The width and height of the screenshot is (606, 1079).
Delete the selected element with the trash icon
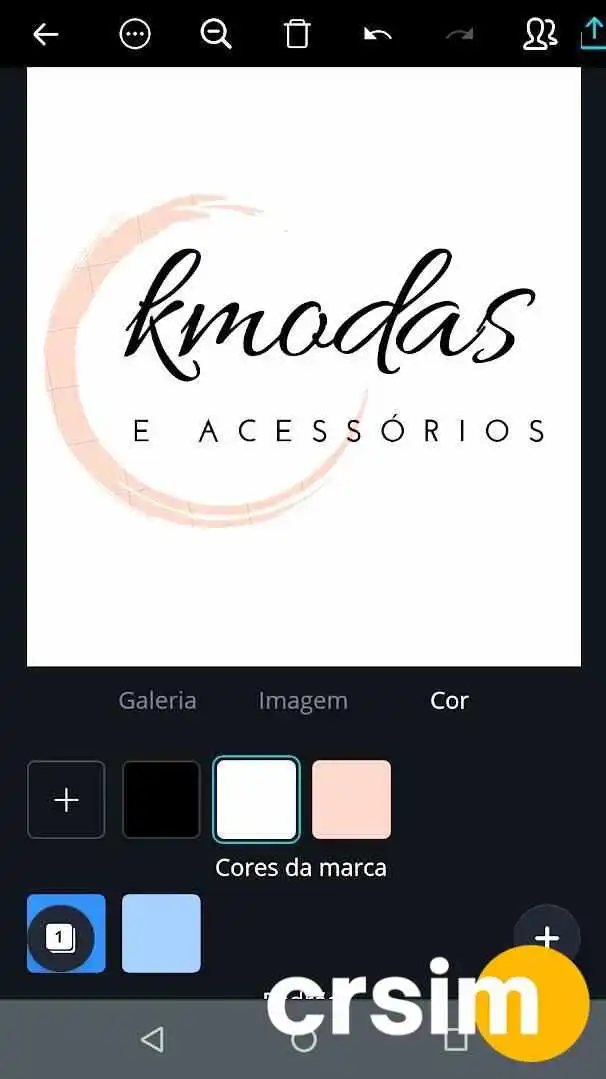tap(297, 34)
